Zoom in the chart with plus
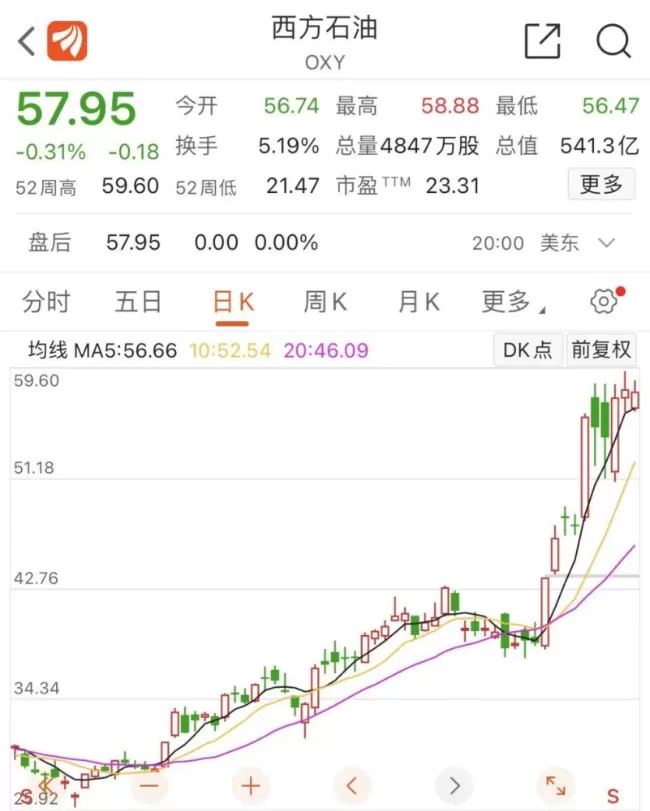Image resolution: width=650 pixels, height=811 pixels. pos(251,786)
